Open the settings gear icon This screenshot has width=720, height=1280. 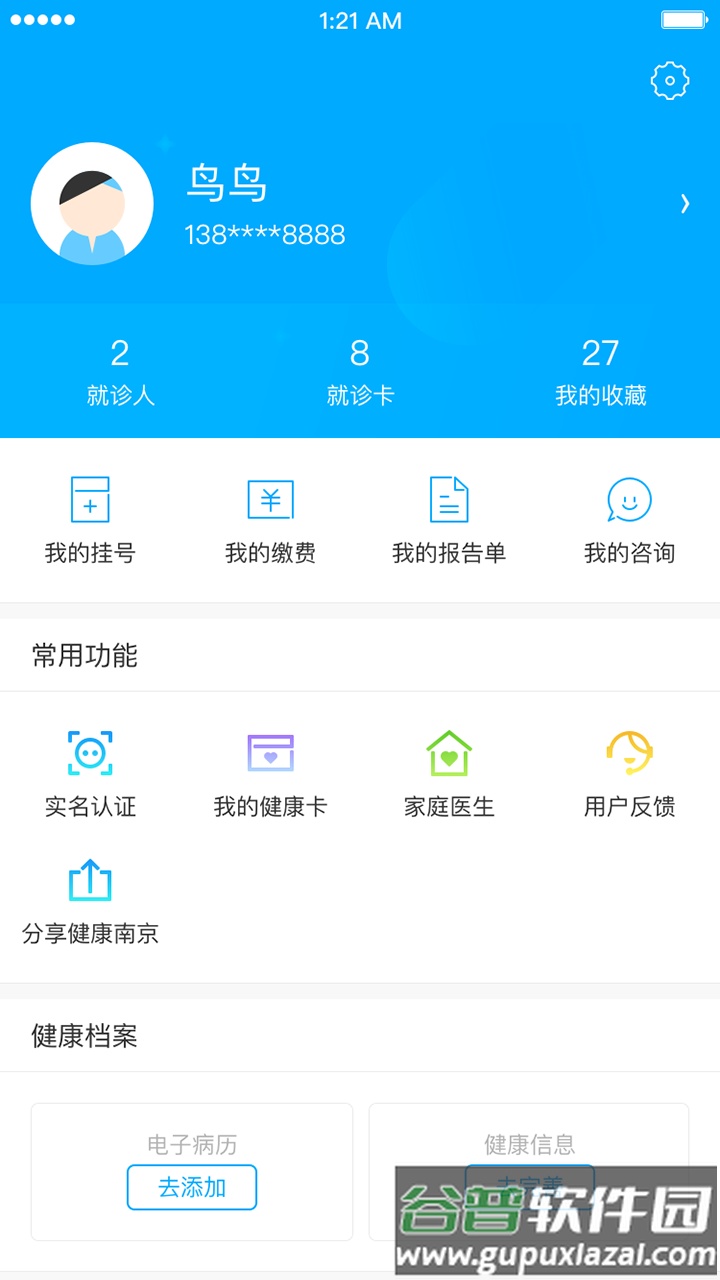(x=669, y=82)
